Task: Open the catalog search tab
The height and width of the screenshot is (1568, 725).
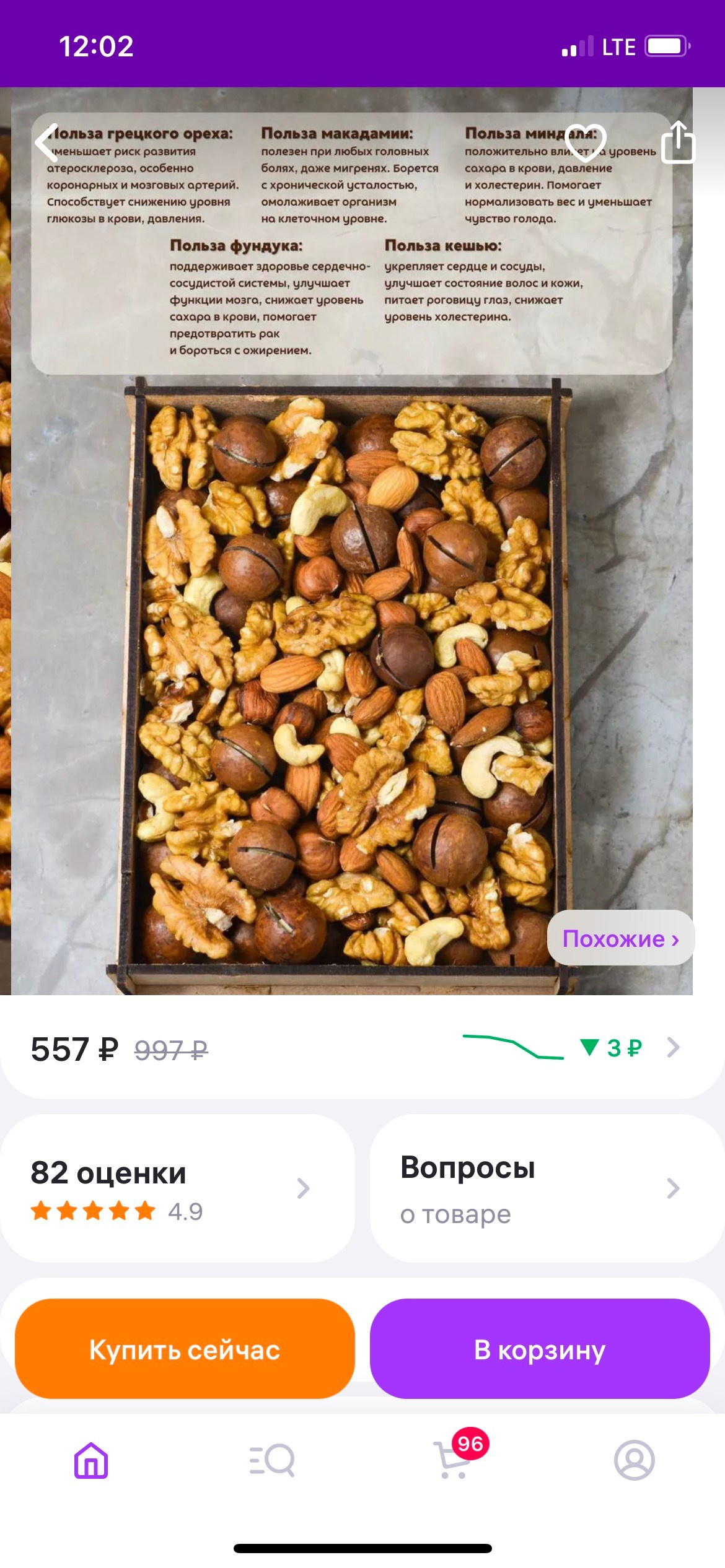Action: coord(271,1460)
